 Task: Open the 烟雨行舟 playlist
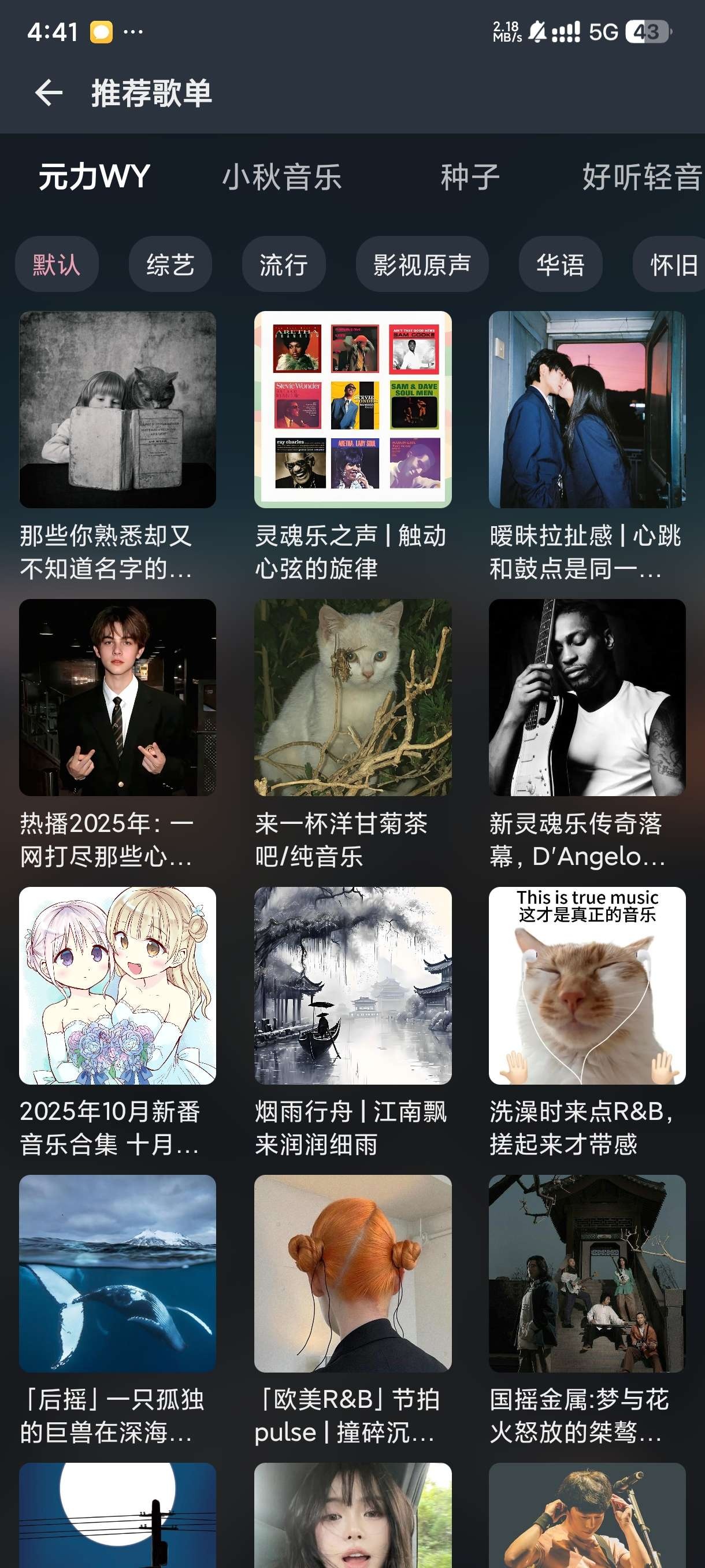click(353, 985)
